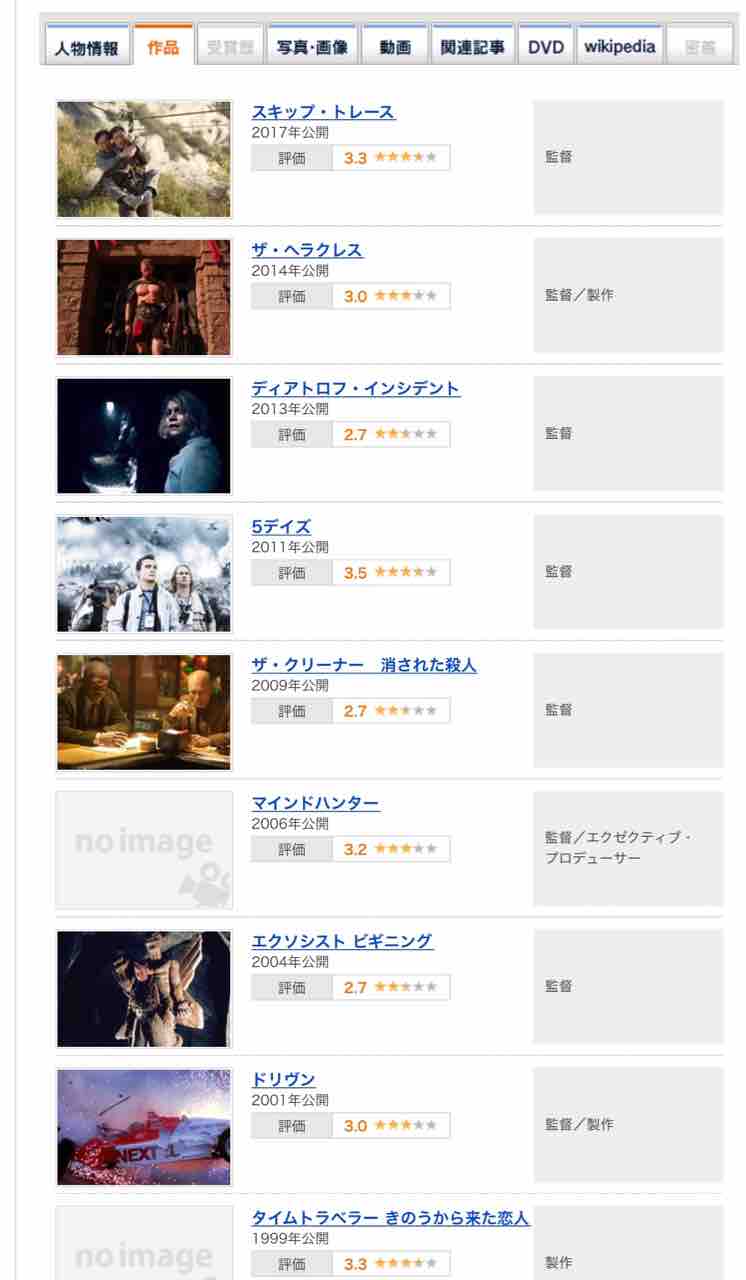This screenshot has height=1280, width=746.
Task: Open the DVD tab
Action: click(x=546, y=47)
